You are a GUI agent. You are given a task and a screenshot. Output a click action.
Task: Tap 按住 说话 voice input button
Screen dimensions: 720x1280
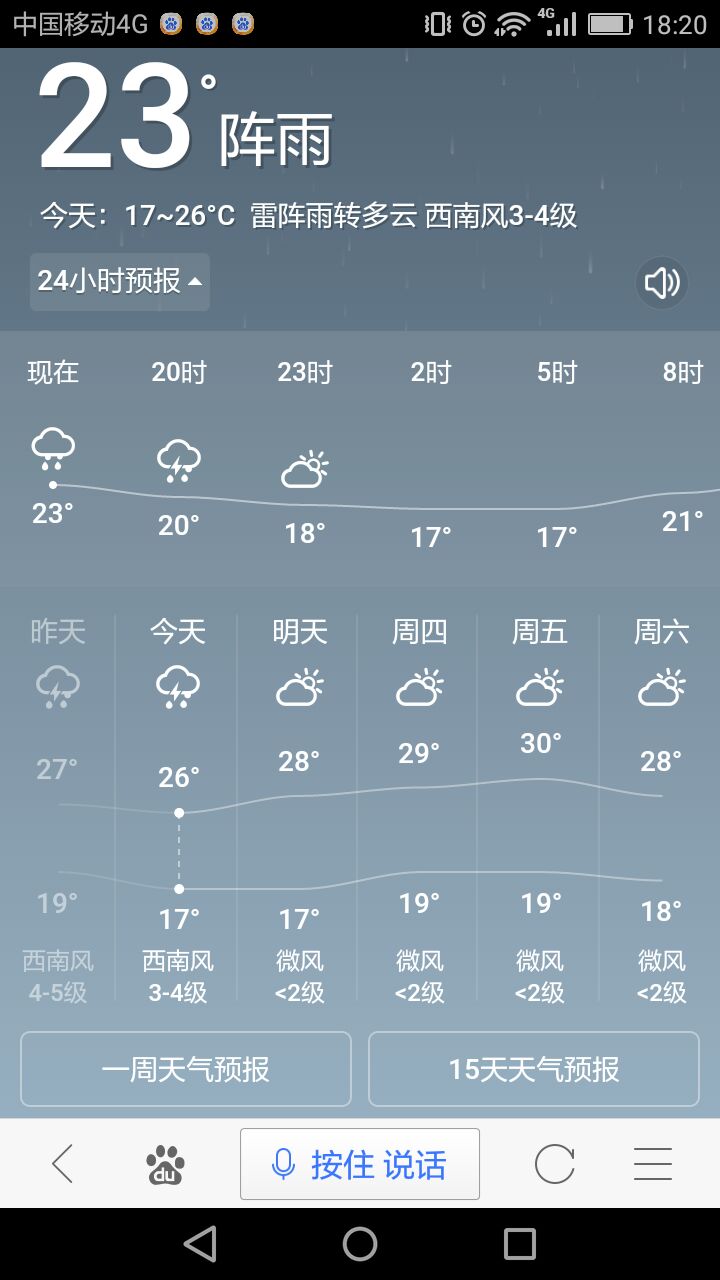[360, 1164]
